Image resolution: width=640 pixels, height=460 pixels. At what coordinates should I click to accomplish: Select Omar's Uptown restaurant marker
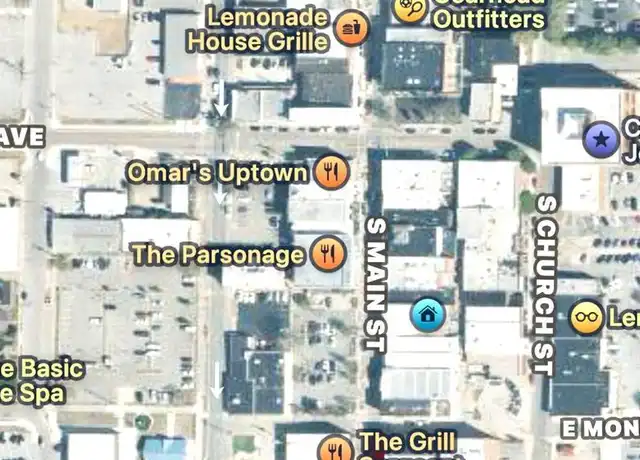331,172
